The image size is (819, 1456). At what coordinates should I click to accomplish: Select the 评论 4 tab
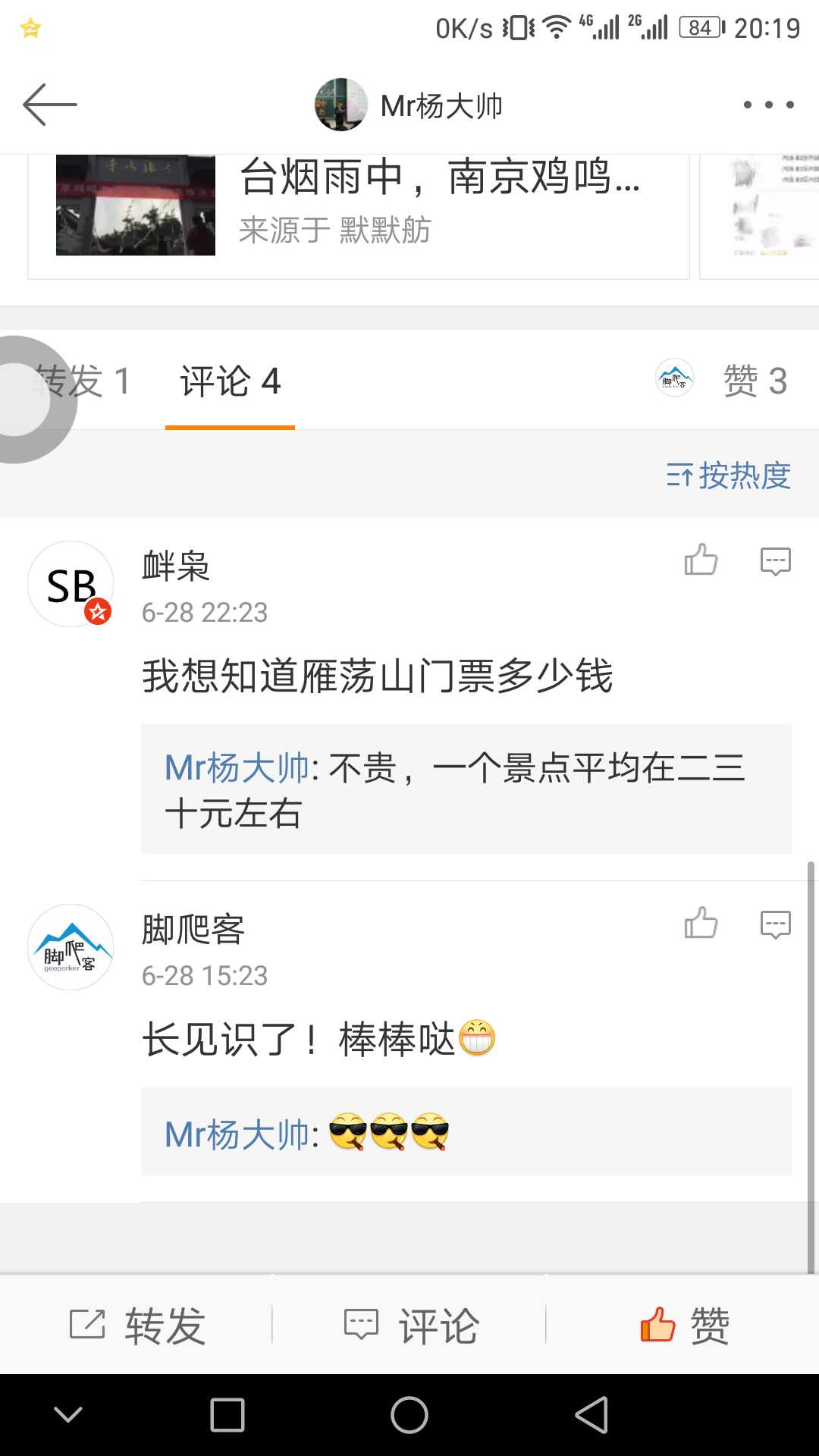(230, 381)
